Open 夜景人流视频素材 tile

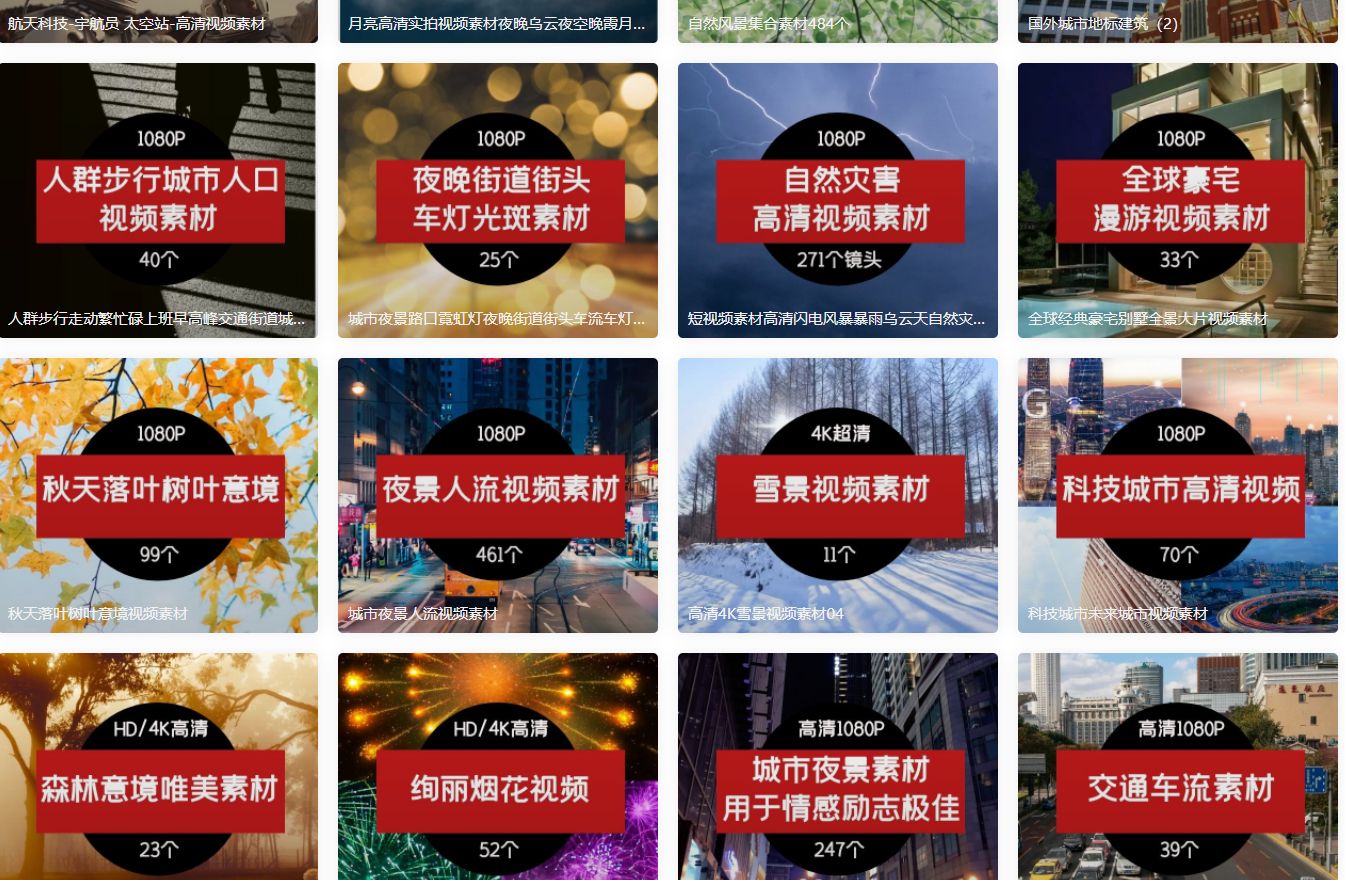(x=498, y=495)
